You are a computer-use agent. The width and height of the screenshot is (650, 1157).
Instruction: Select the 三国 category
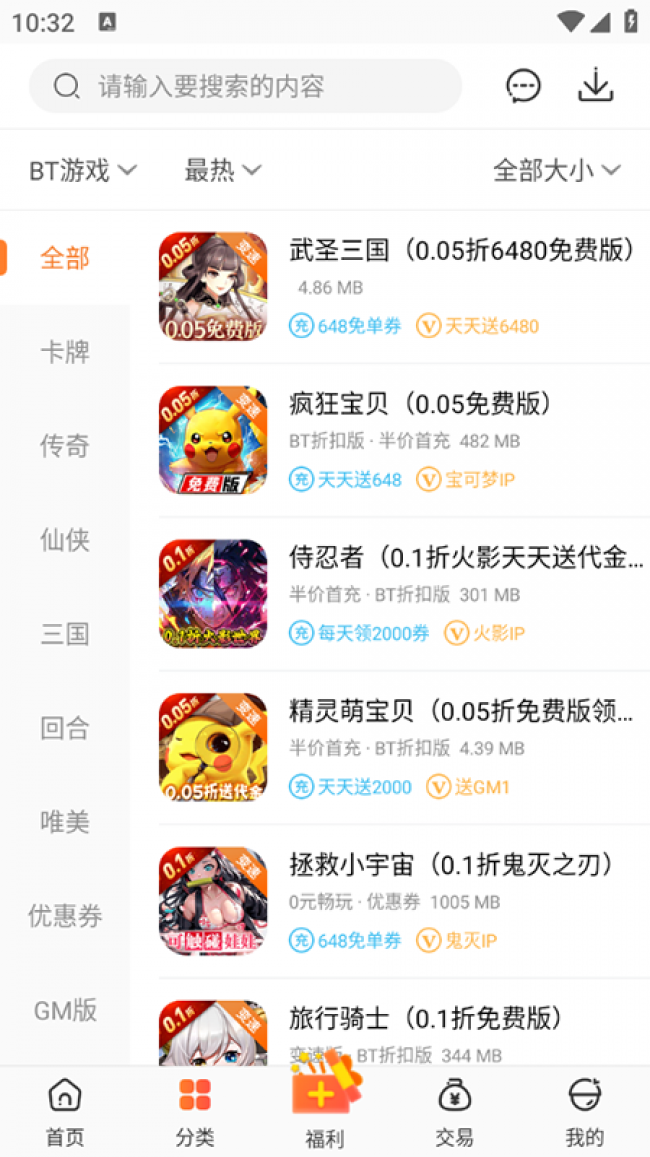[65, 634]
